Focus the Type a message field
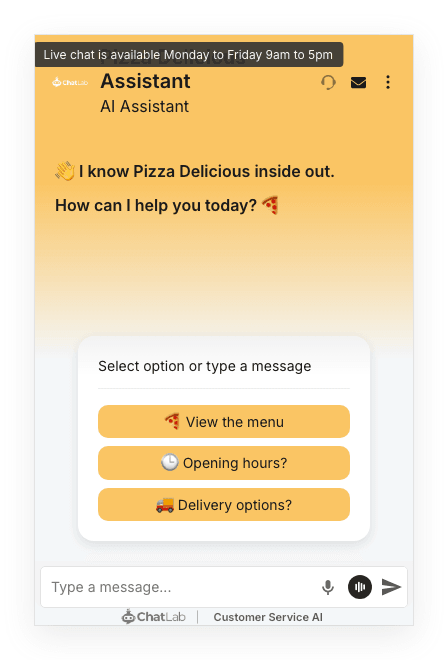Screen dimensions: 448x660 181,587
